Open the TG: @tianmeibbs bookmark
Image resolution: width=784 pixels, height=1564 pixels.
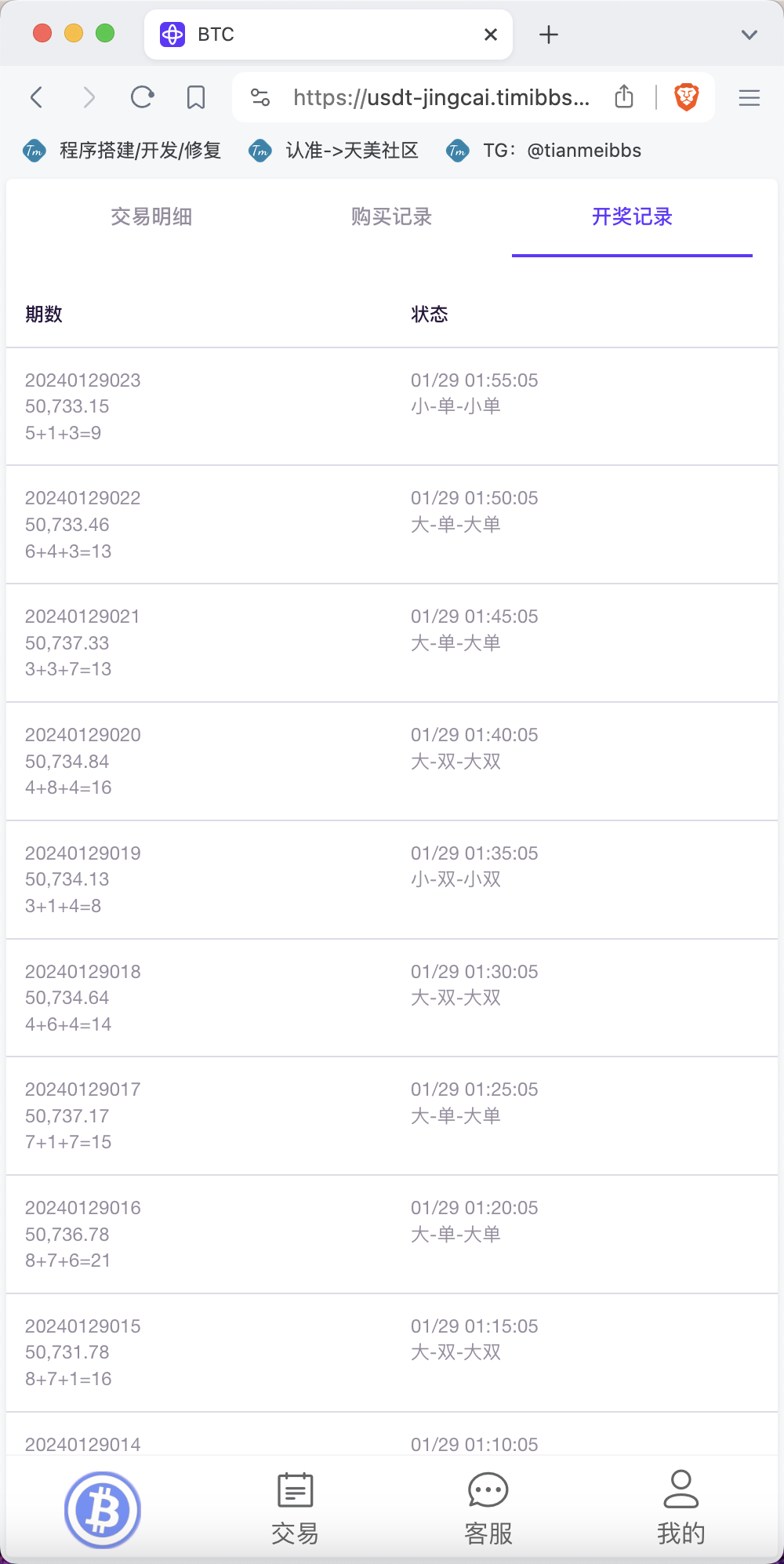(x=544, y=151)
